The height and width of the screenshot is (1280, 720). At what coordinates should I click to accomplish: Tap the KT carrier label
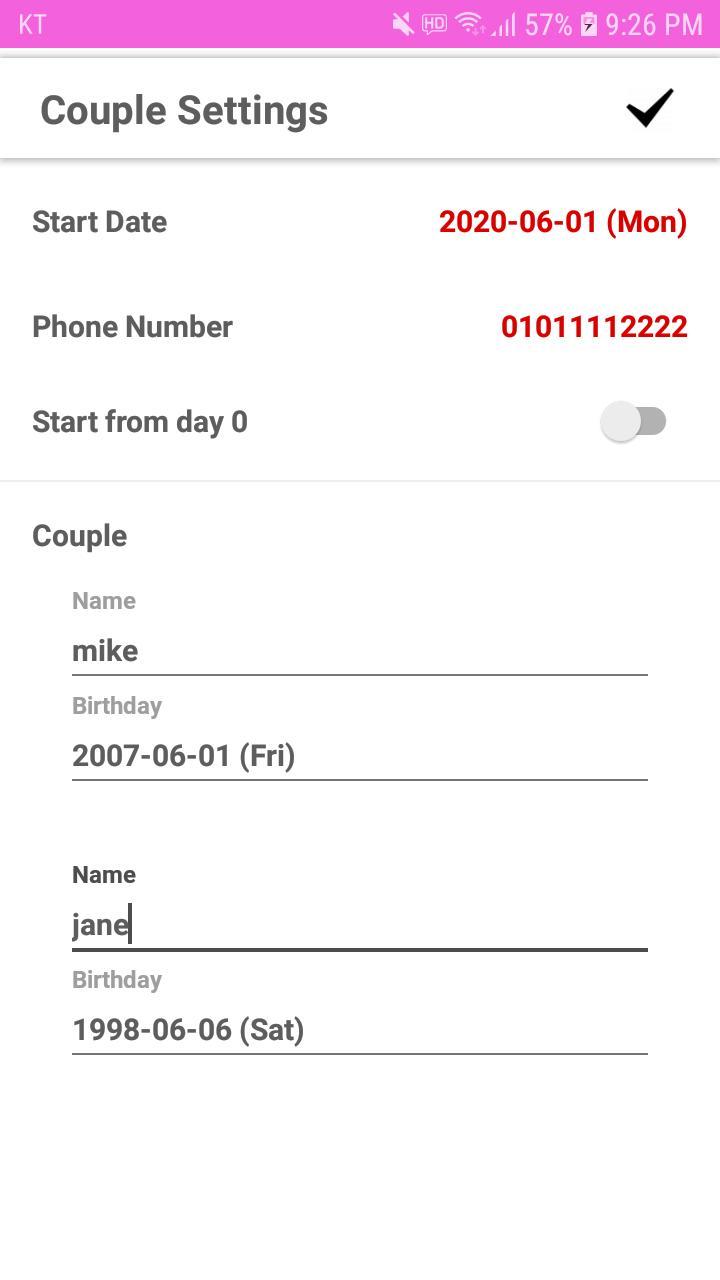[32, 22]
